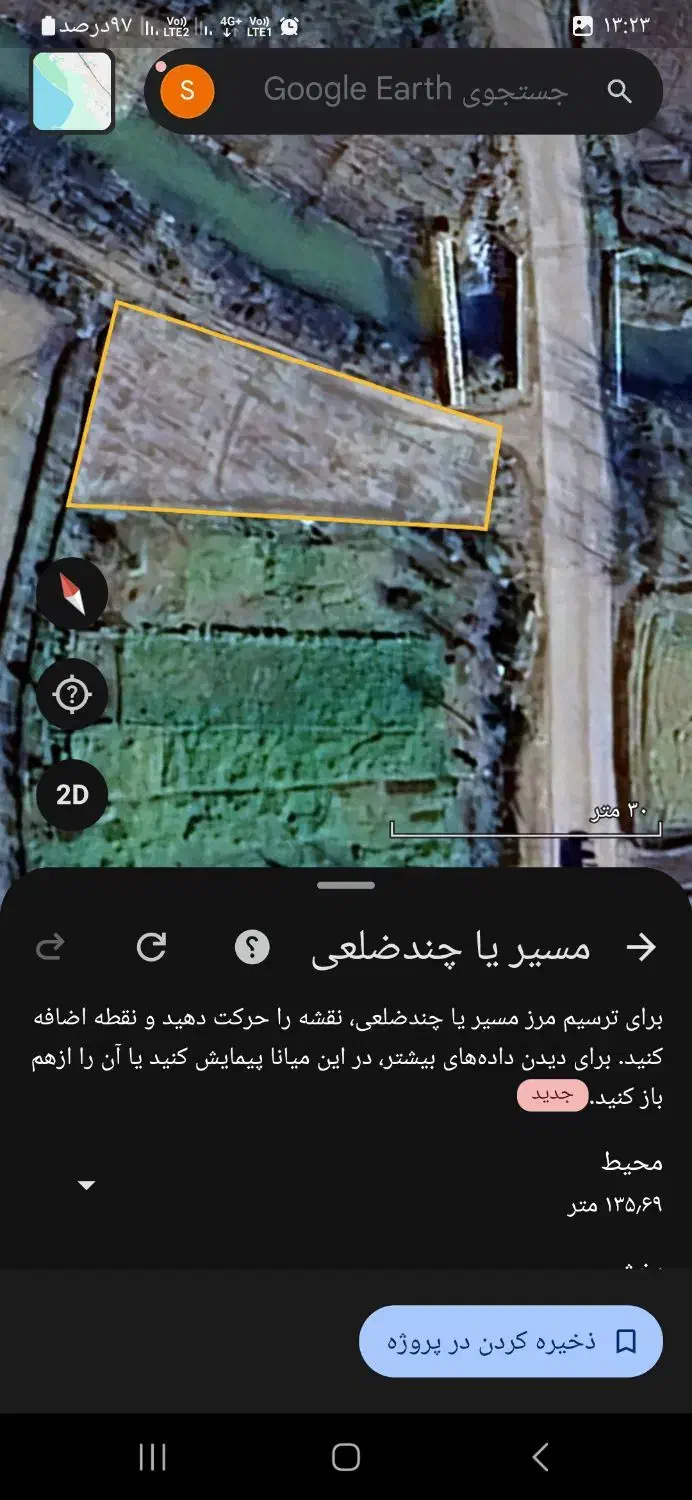Open the help question mark

click(252, 947)
